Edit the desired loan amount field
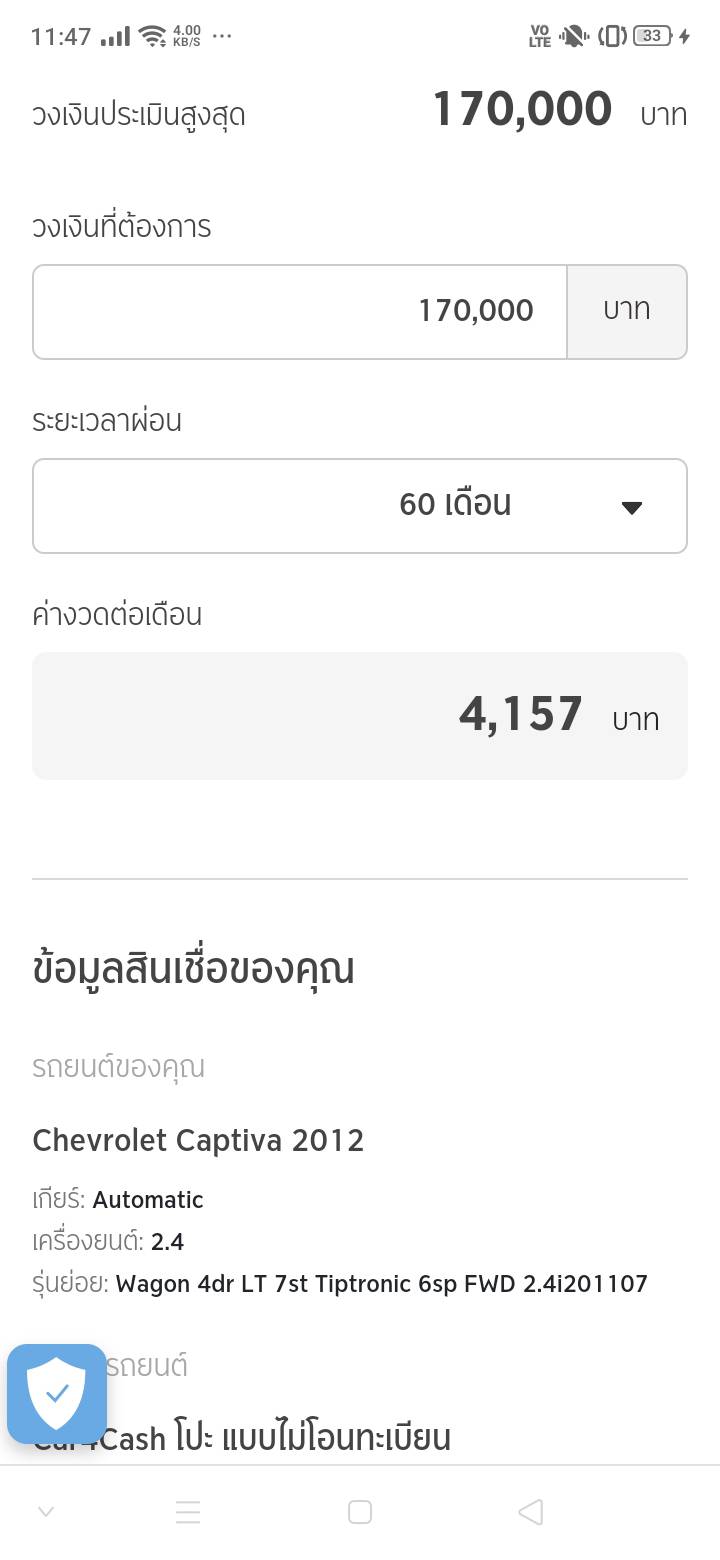The width and height of the screenshot is (720, 1560). [300, 311]
